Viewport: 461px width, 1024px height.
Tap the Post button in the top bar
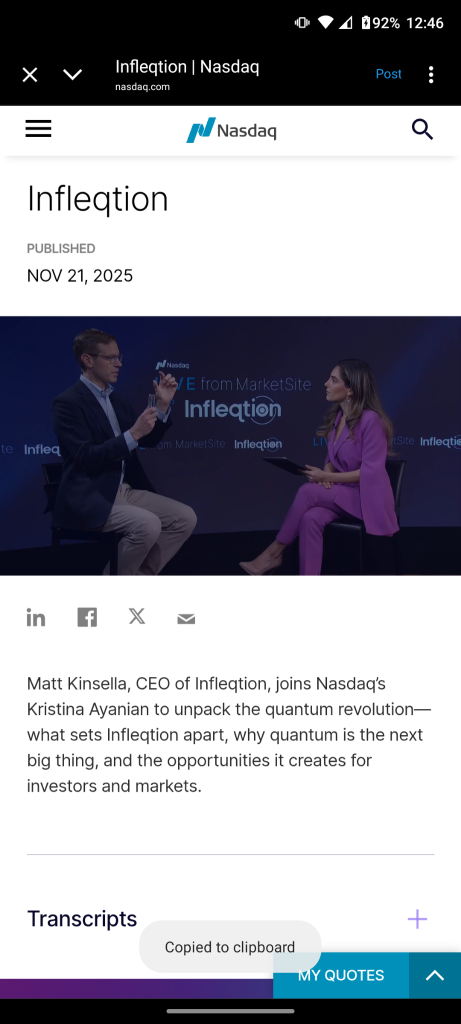[x=389, y=74]
